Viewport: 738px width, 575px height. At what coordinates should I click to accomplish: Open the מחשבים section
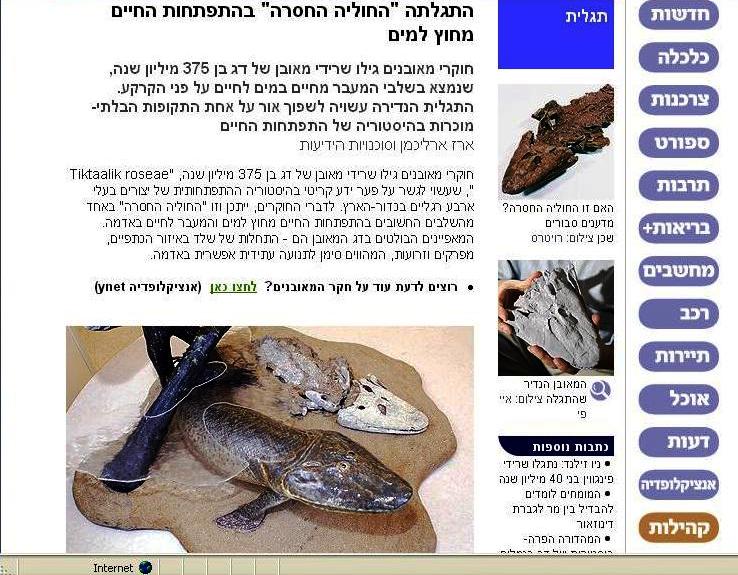[679, 271]
